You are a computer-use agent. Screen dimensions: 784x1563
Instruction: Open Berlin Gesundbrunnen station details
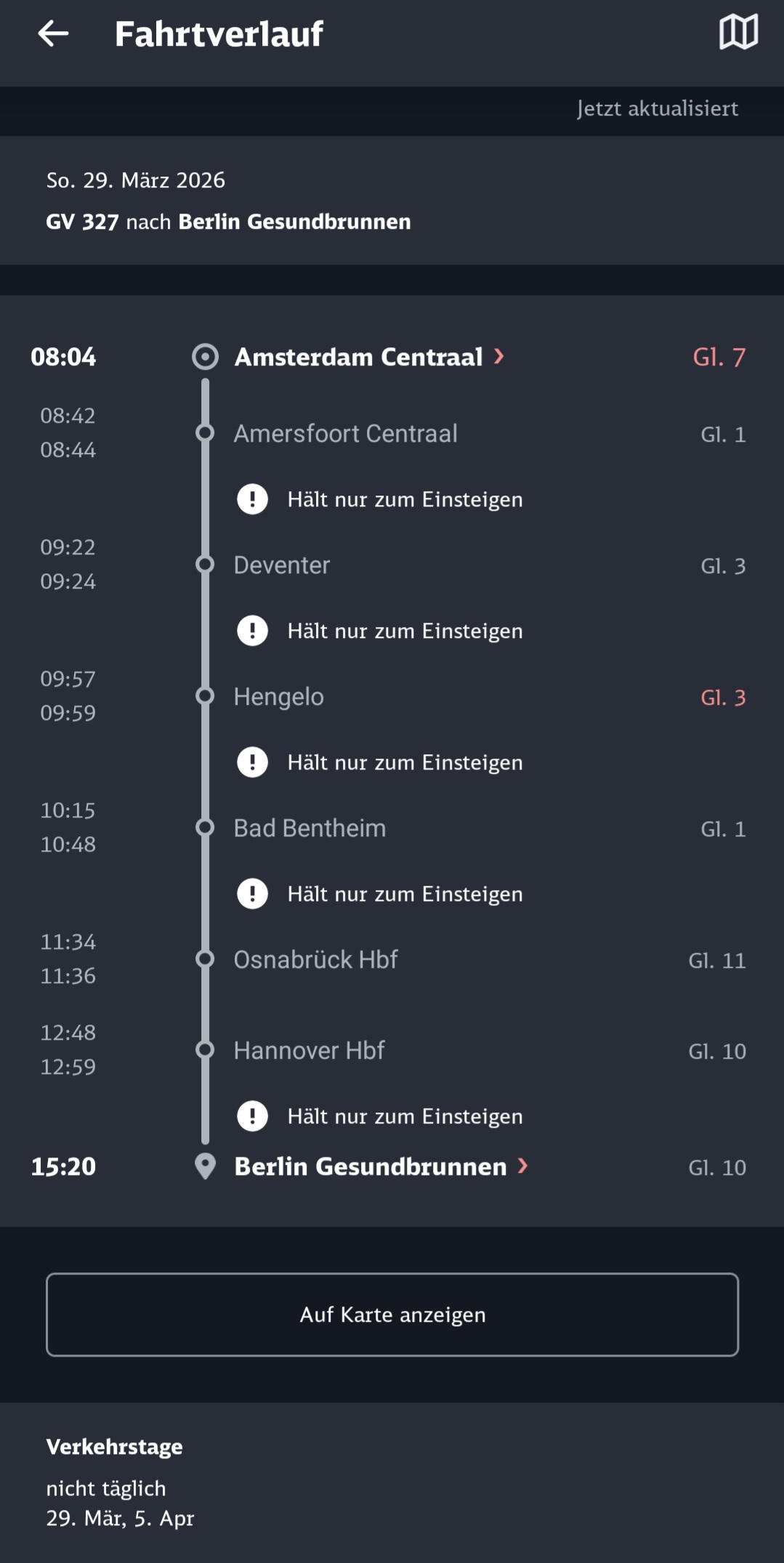380,1166
